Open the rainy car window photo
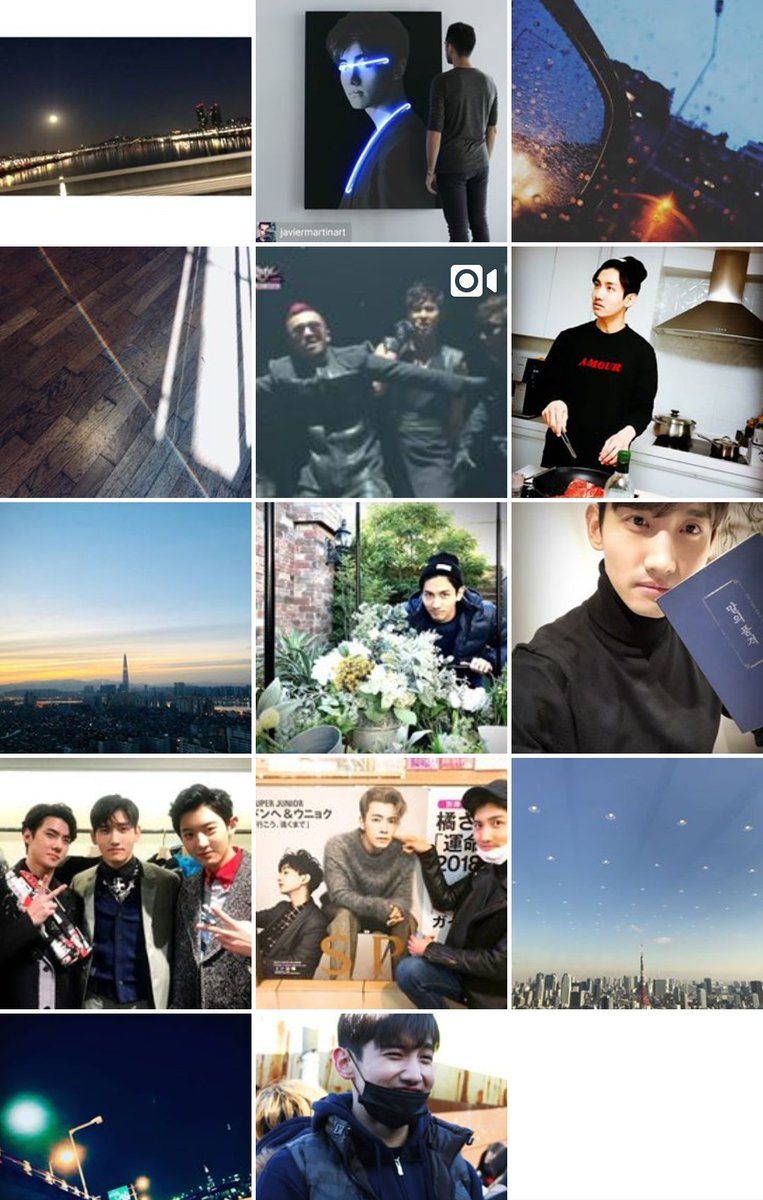The width and height of the screenshot is (763, 1200). [637, 120]
